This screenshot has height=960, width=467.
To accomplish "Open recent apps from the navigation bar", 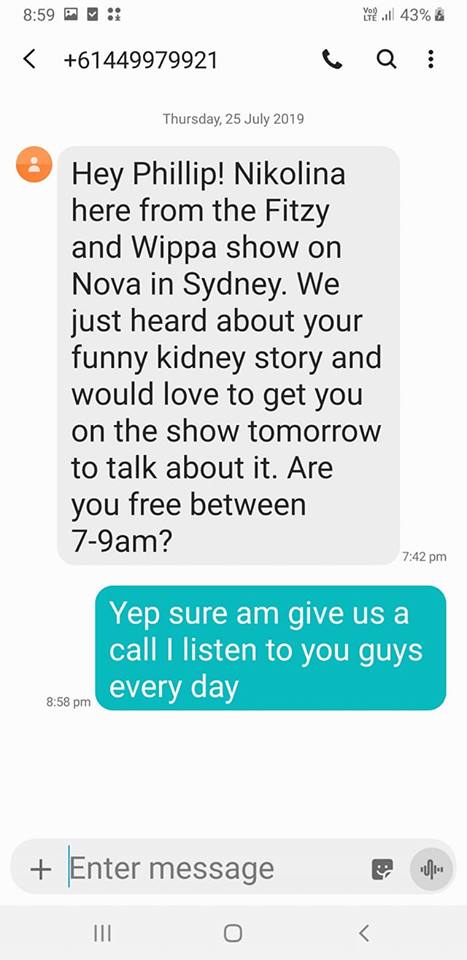I will coord(102,933).
